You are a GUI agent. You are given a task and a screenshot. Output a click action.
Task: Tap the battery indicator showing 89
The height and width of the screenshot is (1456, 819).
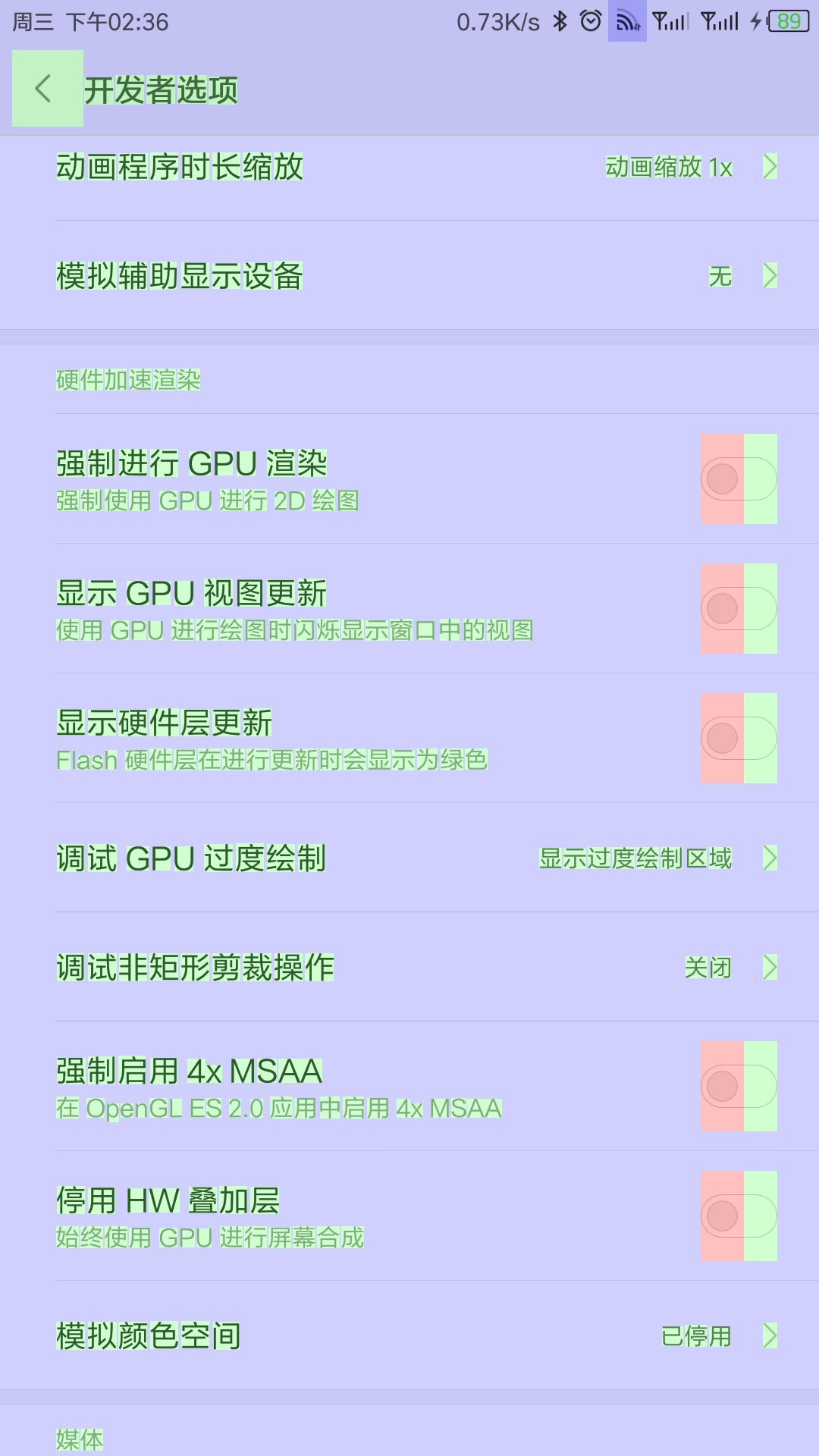pos(786,20)
